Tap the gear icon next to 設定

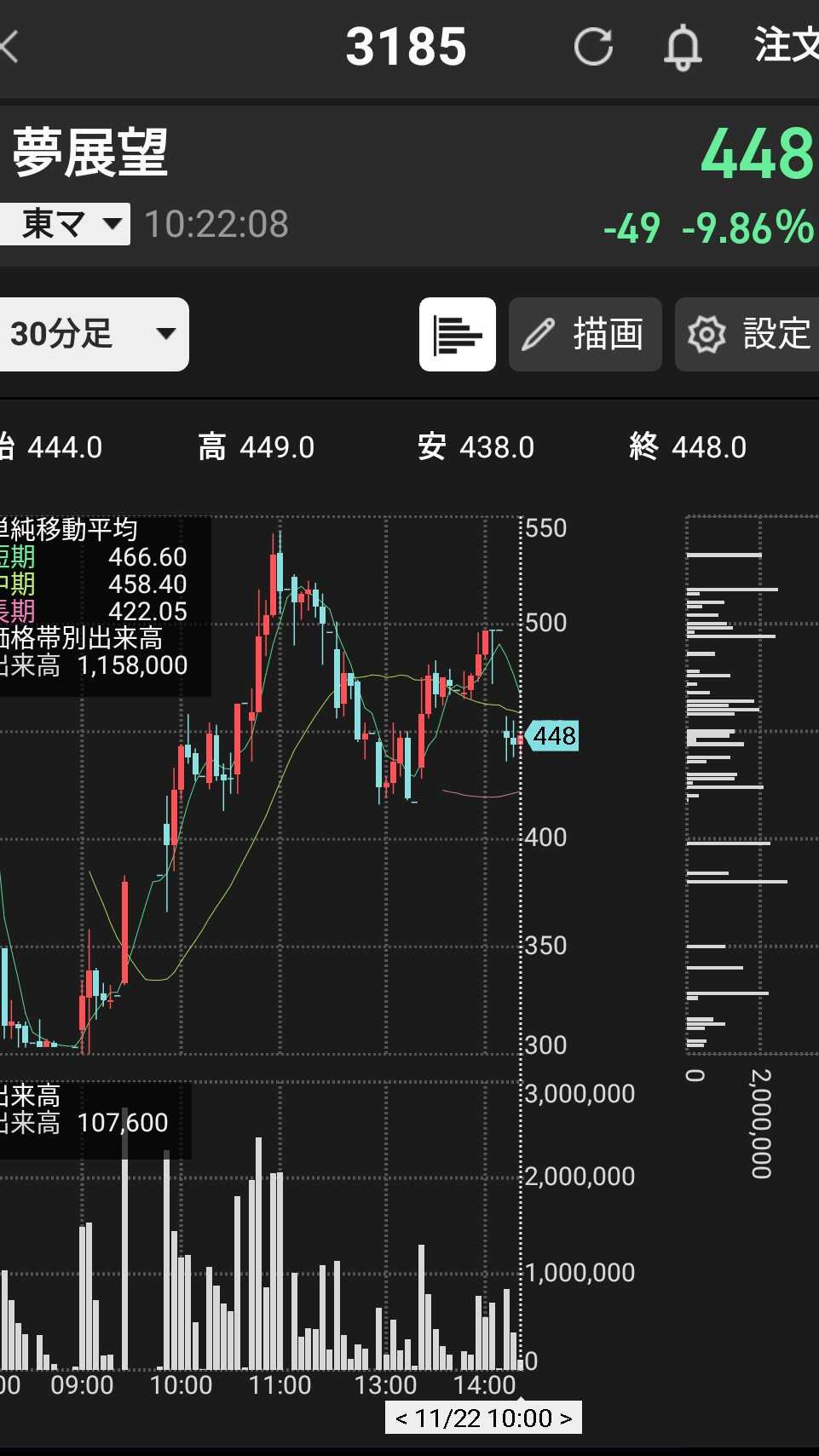click(706, 335)
